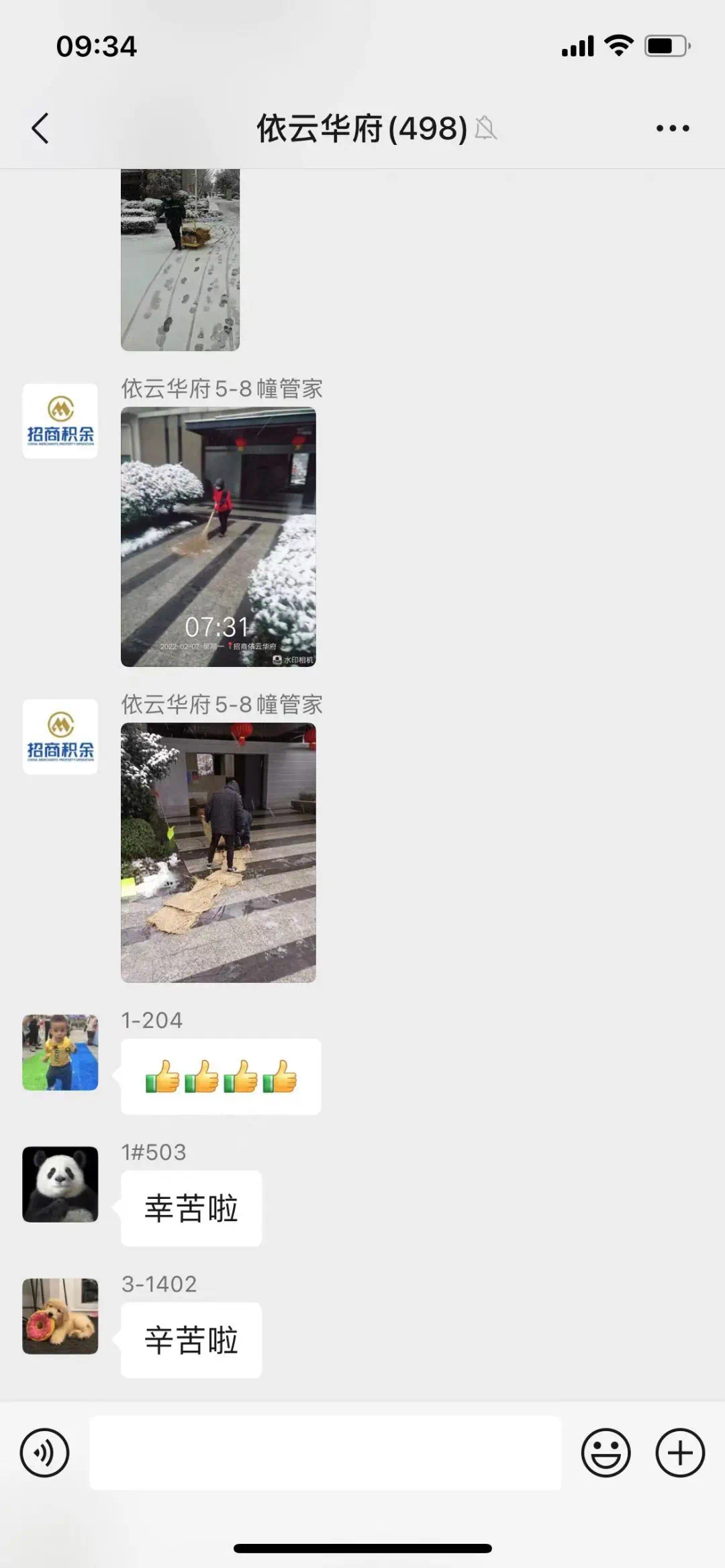The height and width of the screenshot is (1568, 725).
Task: Open the photo of workers laying straw mats
Action: (x=218, y=852)
